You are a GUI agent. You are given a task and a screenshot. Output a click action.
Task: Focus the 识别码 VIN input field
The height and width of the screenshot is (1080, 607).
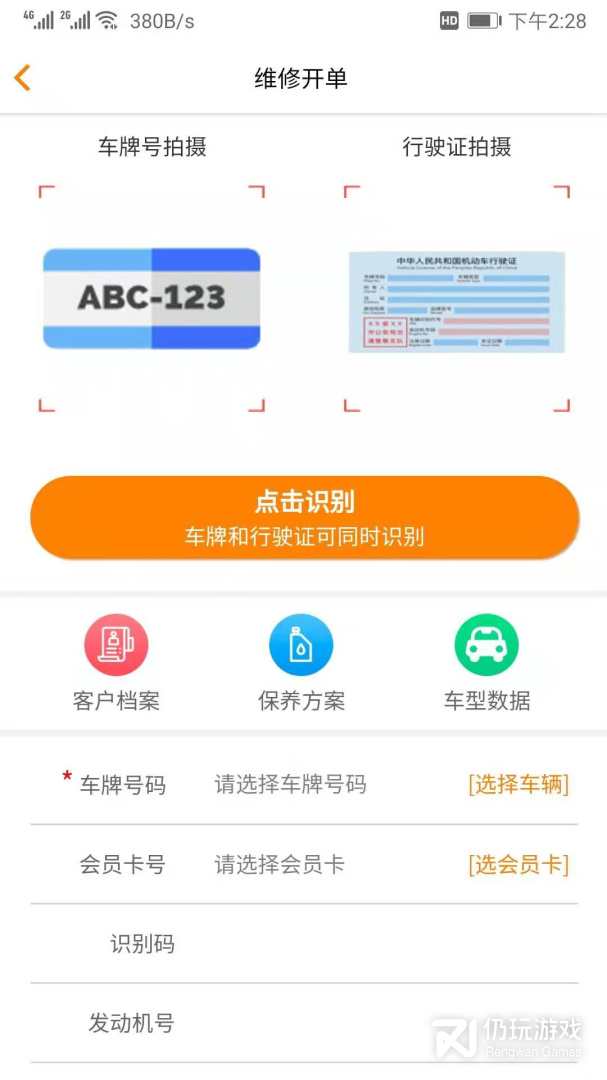click(x=380, y=944)
